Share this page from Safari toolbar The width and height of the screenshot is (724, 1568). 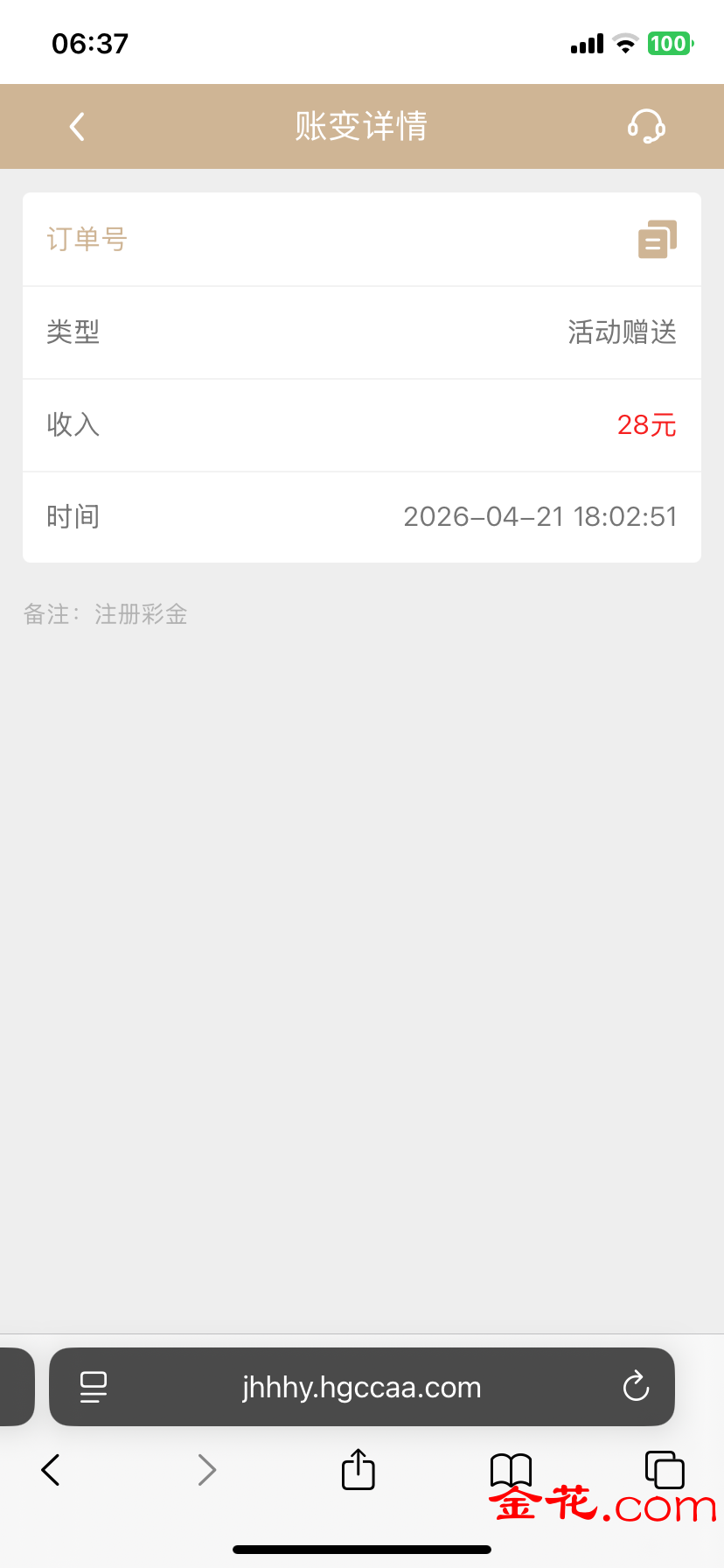point(358,1469)
